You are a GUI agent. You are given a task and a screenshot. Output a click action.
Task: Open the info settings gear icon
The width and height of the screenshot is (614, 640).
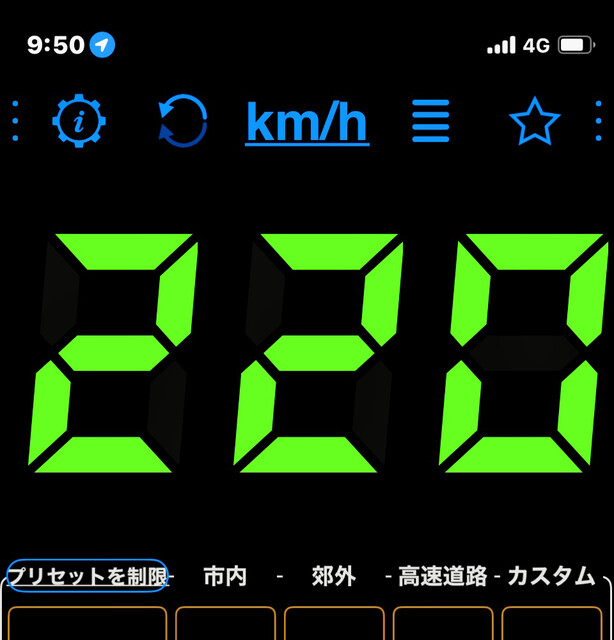(79, 121)
